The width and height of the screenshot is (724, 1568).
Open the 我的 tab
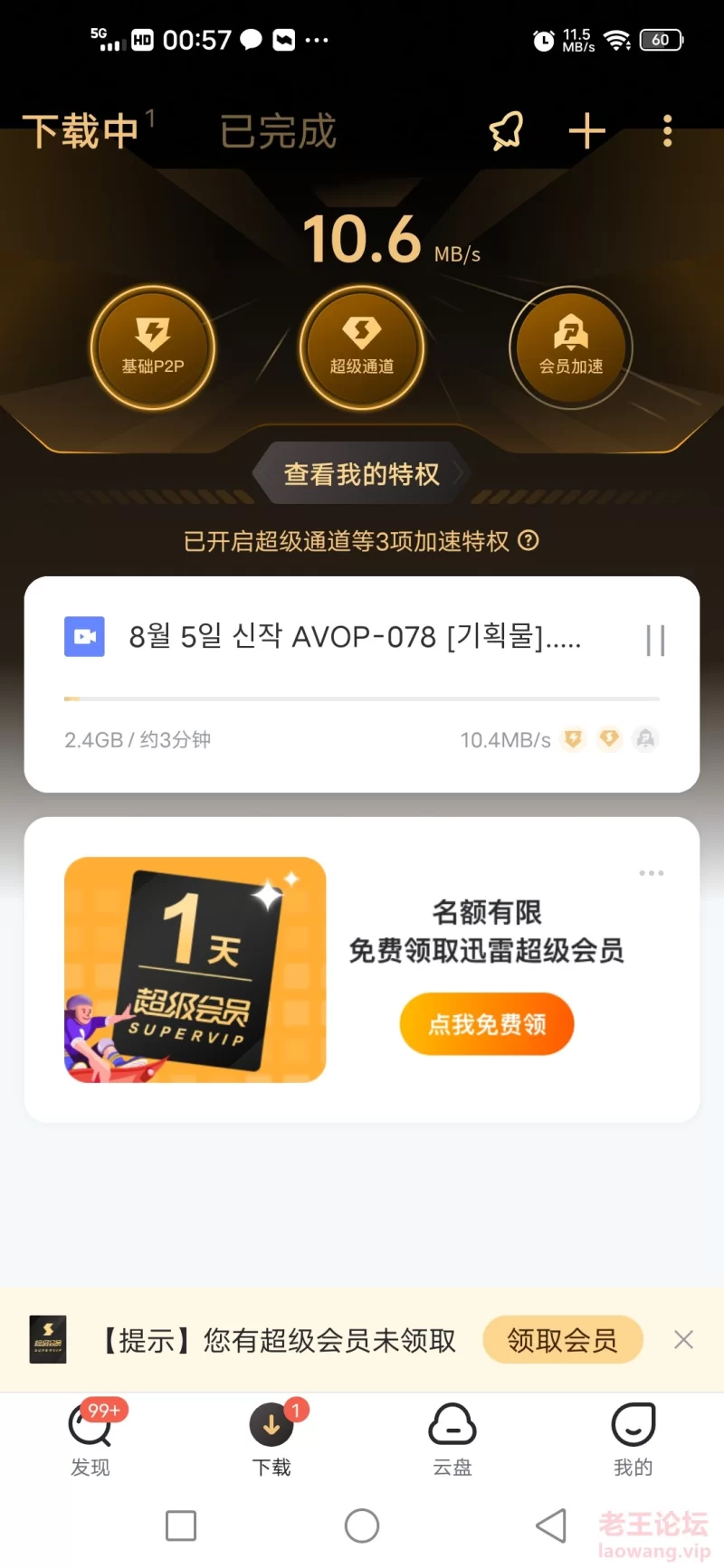(633, 1439)
